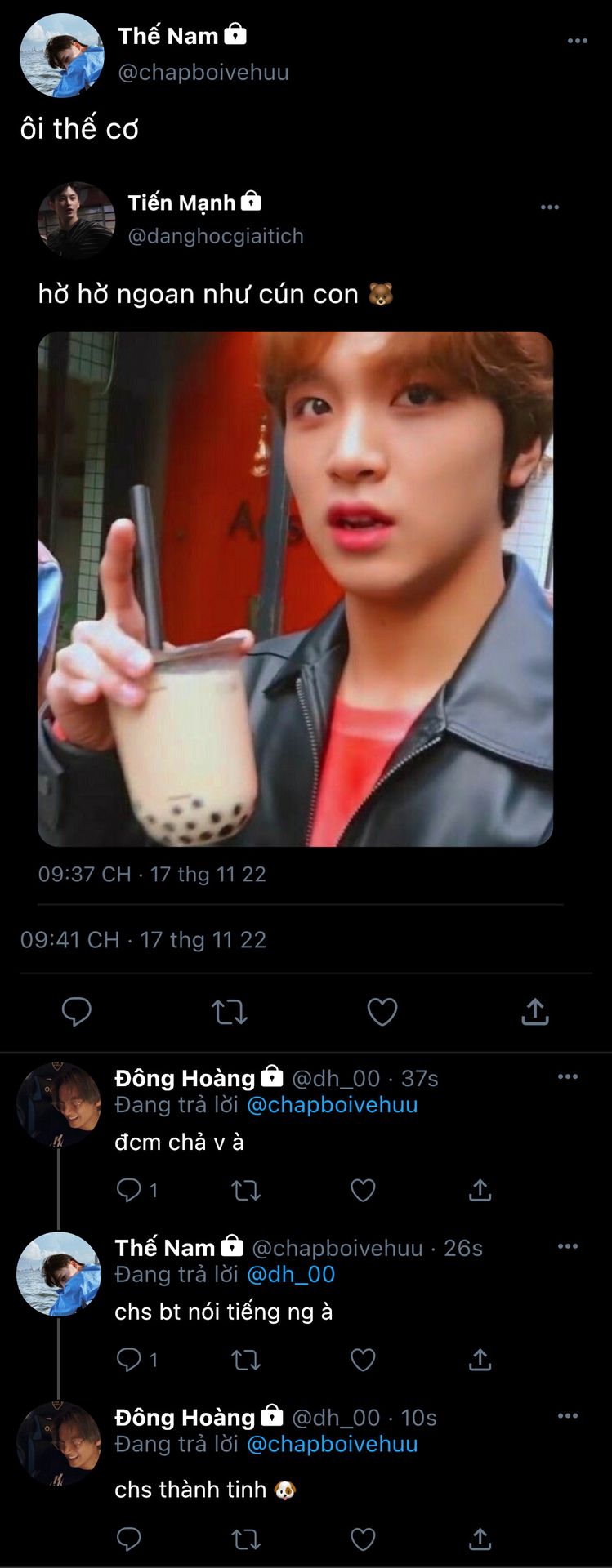The image size is (612, 1568).
Task: Open Đông Hoàng's avatar on the 37s reply
Action: coord(59,1104)
